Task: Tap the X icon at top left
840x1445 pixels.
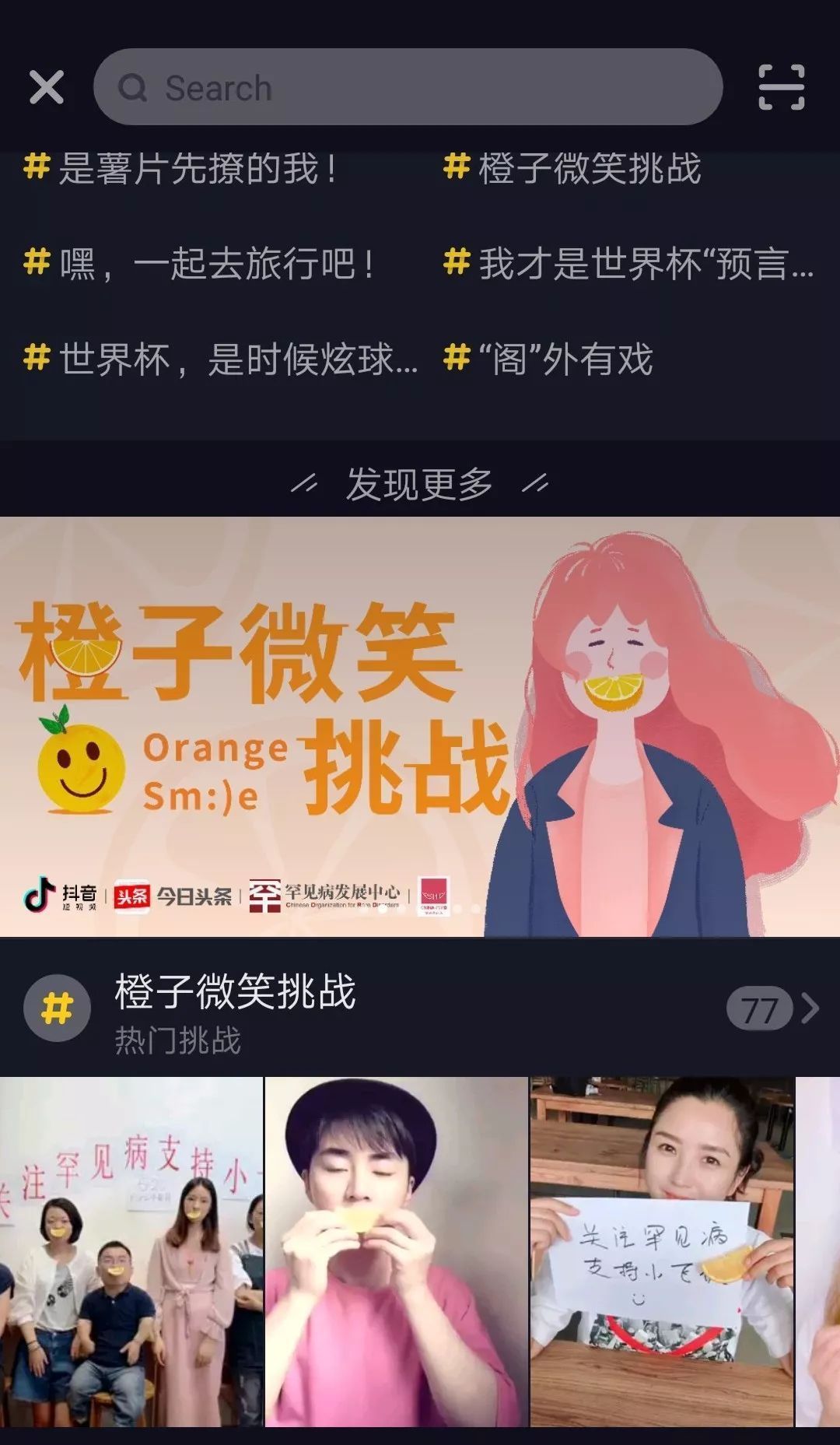Action: pyautogui.click(x=47, y=87)
